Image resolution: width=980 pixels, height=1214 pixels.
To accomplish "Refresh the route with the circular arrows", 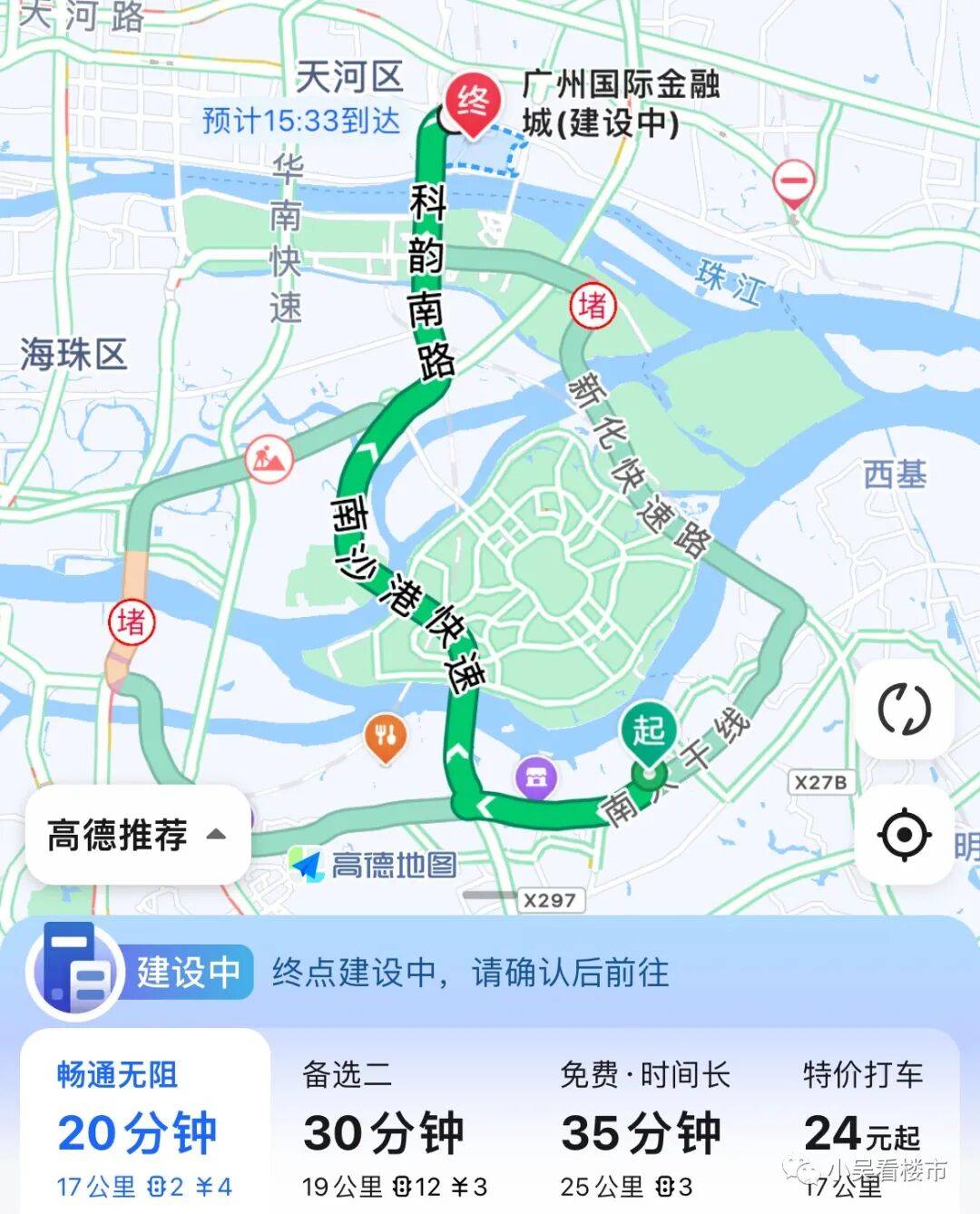I will [x=904, y=710].
